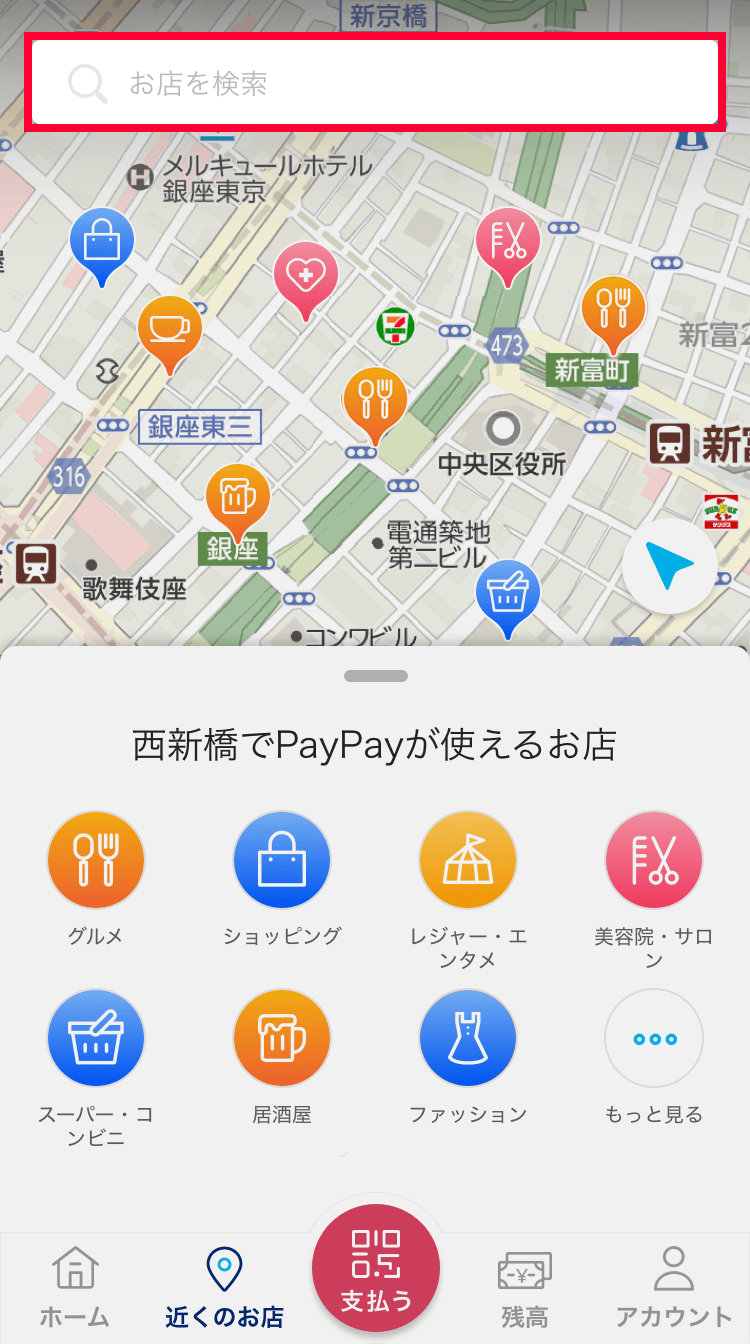Screen dimensions: 750x1344
Task: Switch to the ホーム tab
Action: 75,1287
